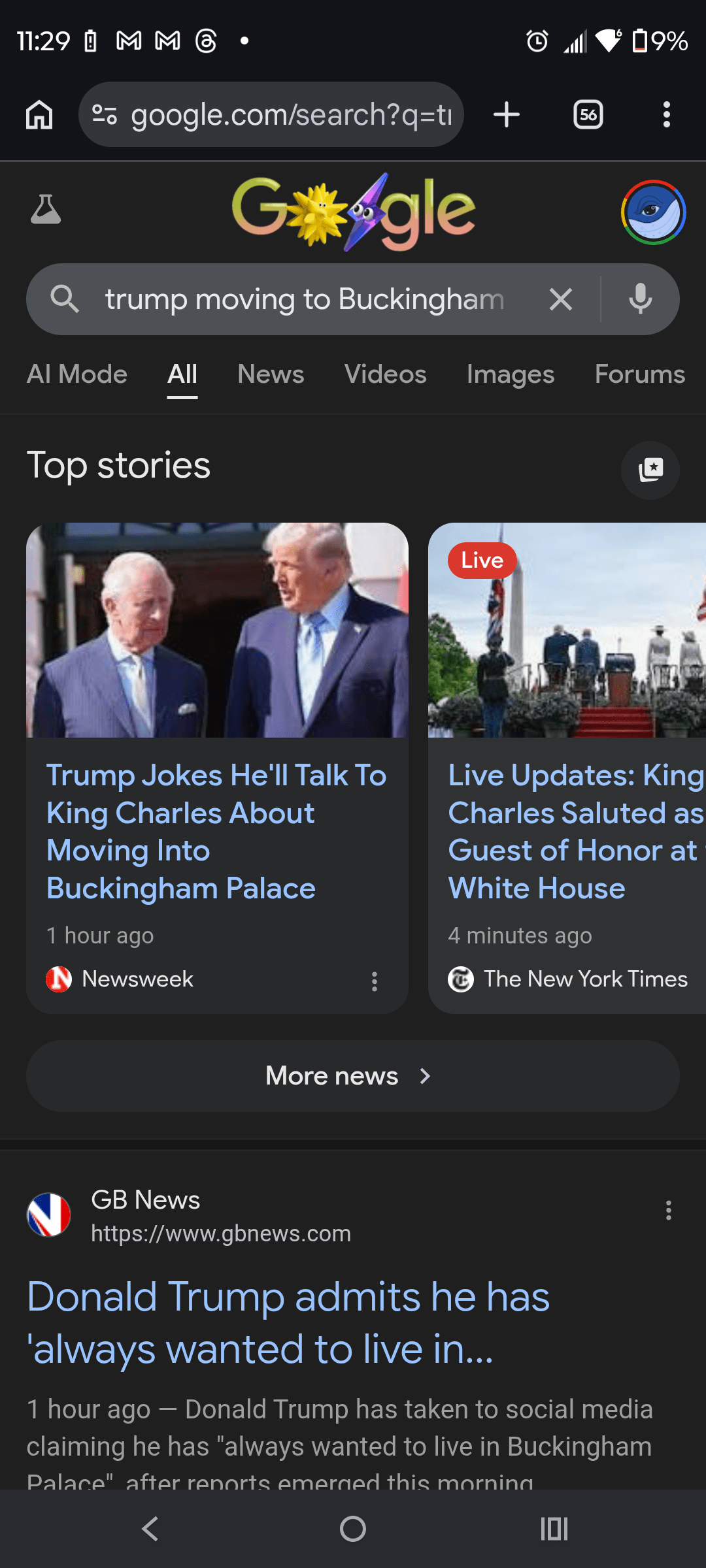Open the GB News Donald Trump result
The width and height of the screenshot is (706, 1568).
(288, 1322)
